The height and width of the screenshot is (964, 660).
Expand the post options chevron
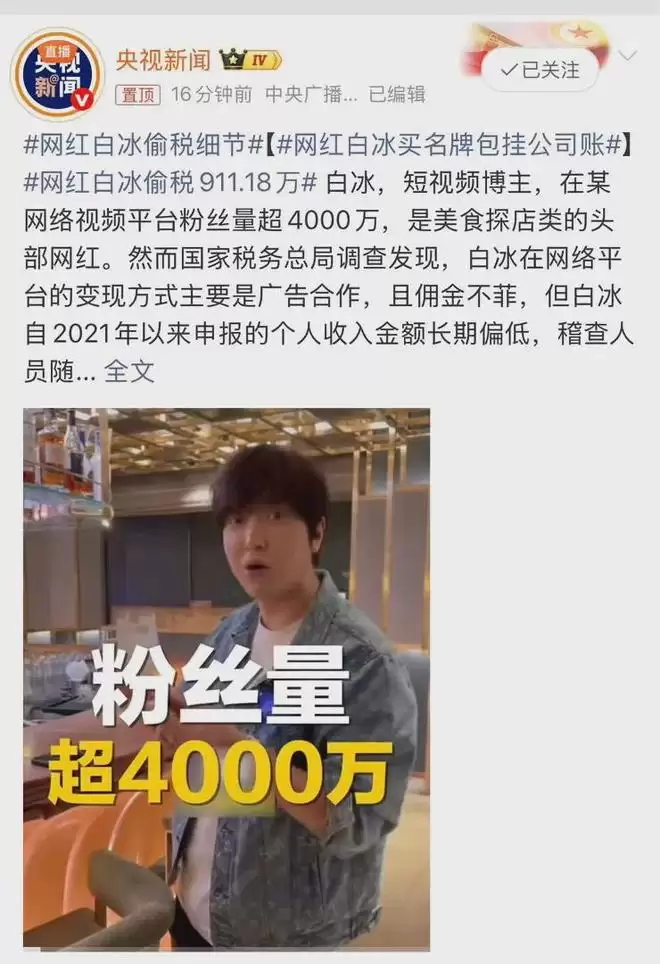[x=628, y=55]
